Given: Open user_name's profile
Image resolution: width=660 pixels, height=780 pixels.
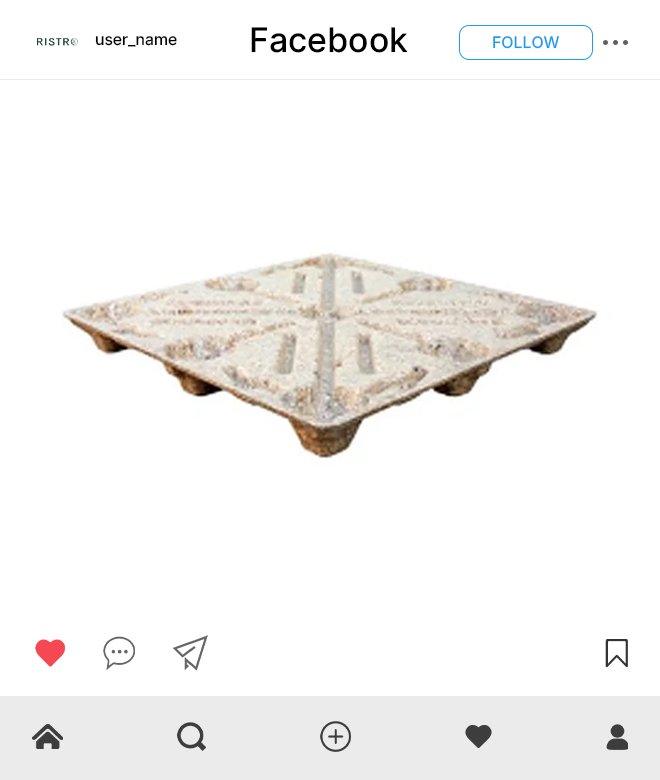Looking at the screenshot, I should point(136,40).
